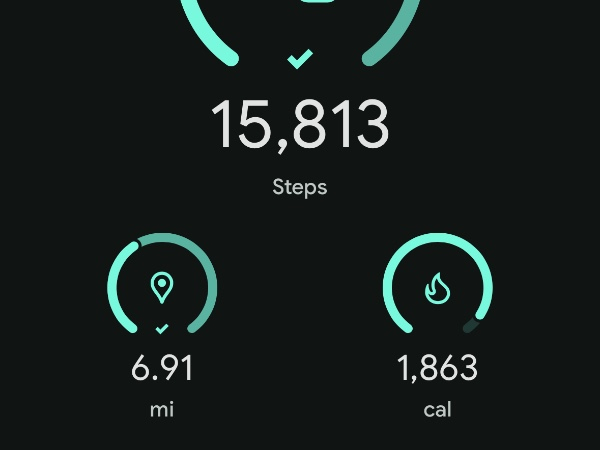Open the distance ring showing 6.91 mi
The height and width of the screenshot is (450, 600).
162,288
